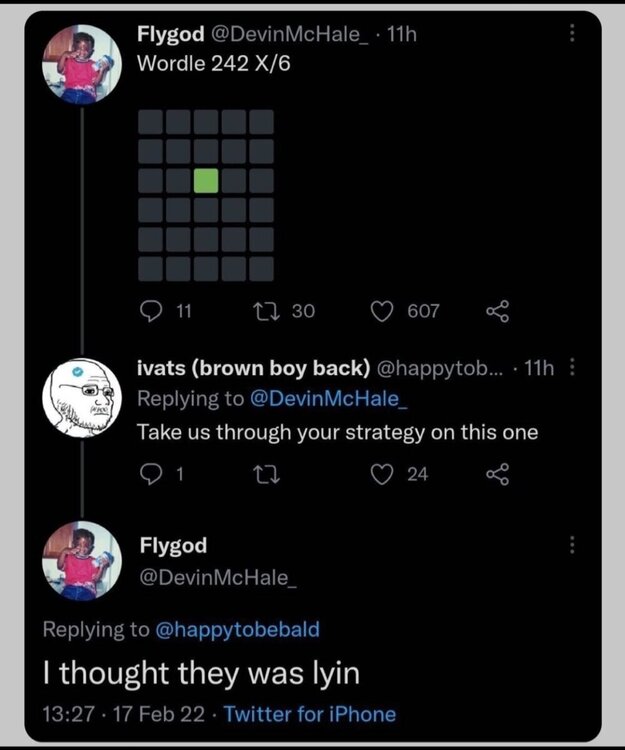The width and height of the screenshot is (625, 750).
Task: Open overflow menu on "I thought they was lyin" tweet
Action: [x=572, y=546]
